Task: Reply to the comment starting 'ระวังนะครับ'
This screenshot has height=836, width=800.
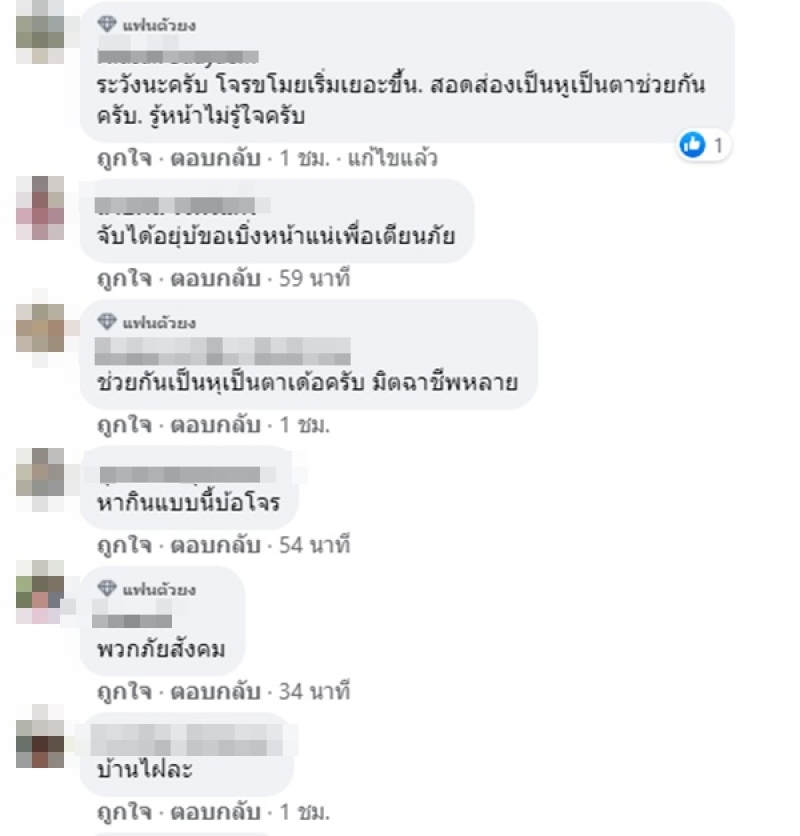Action: click(x=216, y=158)
